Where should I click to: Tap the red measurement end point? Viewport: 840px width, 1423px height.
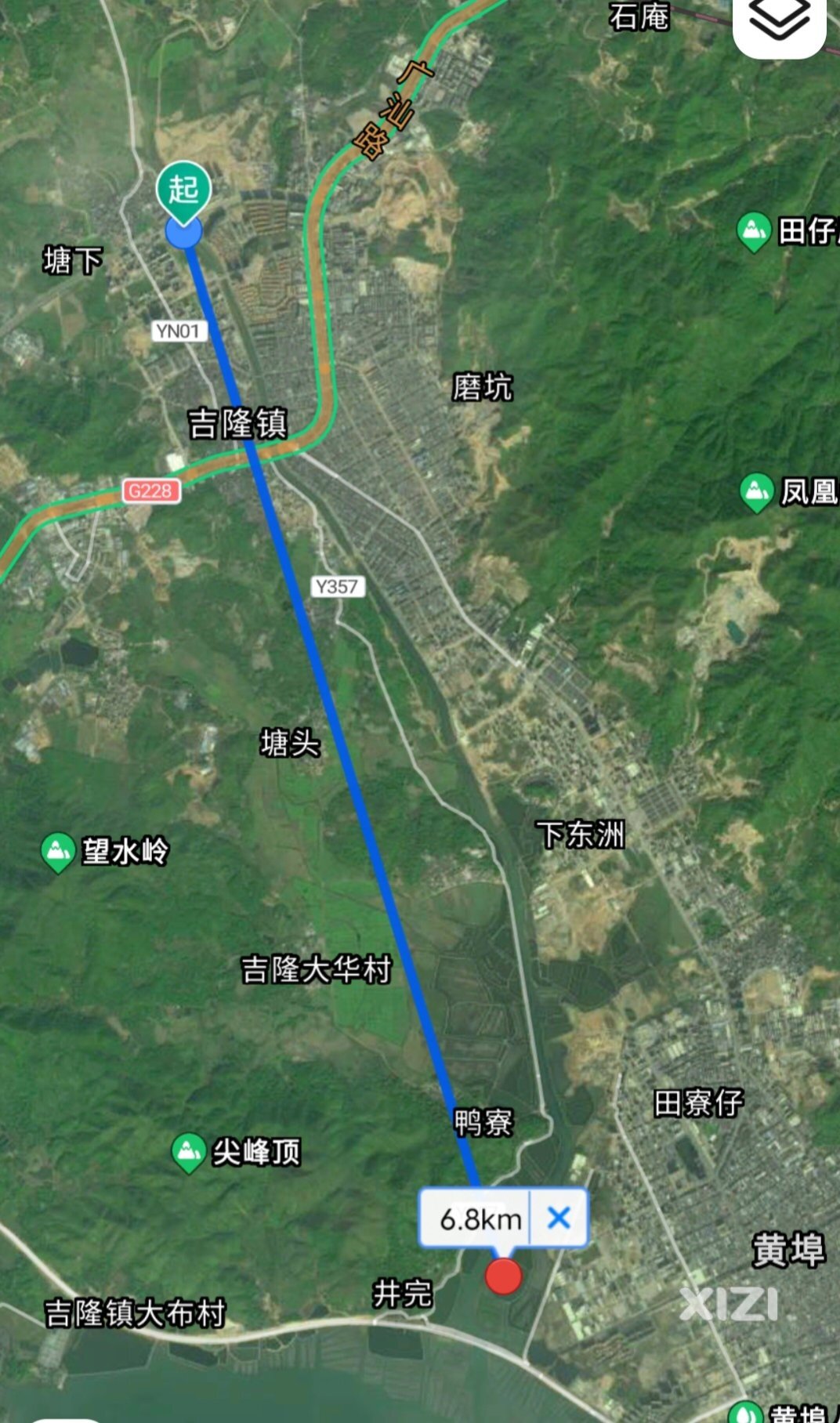click(x=503, y=1276)
